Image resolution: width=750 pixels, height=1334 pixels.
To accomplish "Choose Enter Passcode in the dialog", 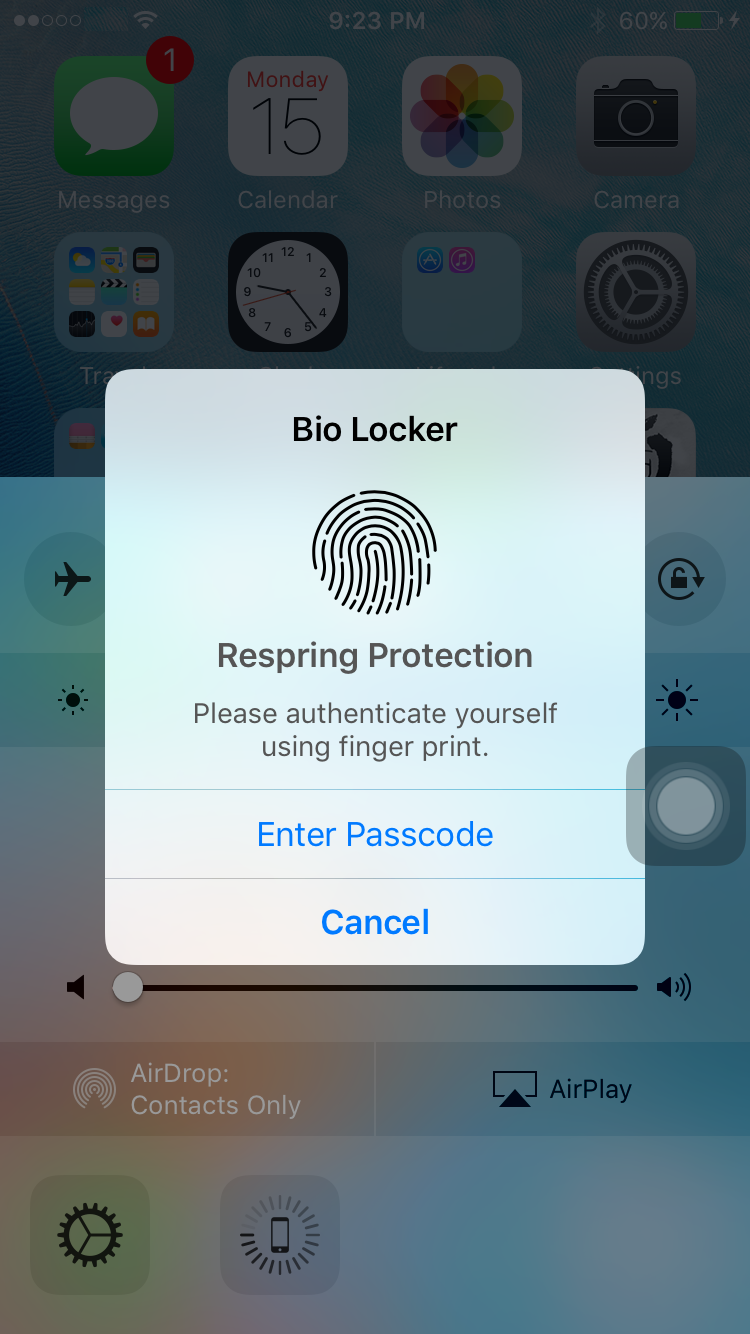I will pos(375,834).
